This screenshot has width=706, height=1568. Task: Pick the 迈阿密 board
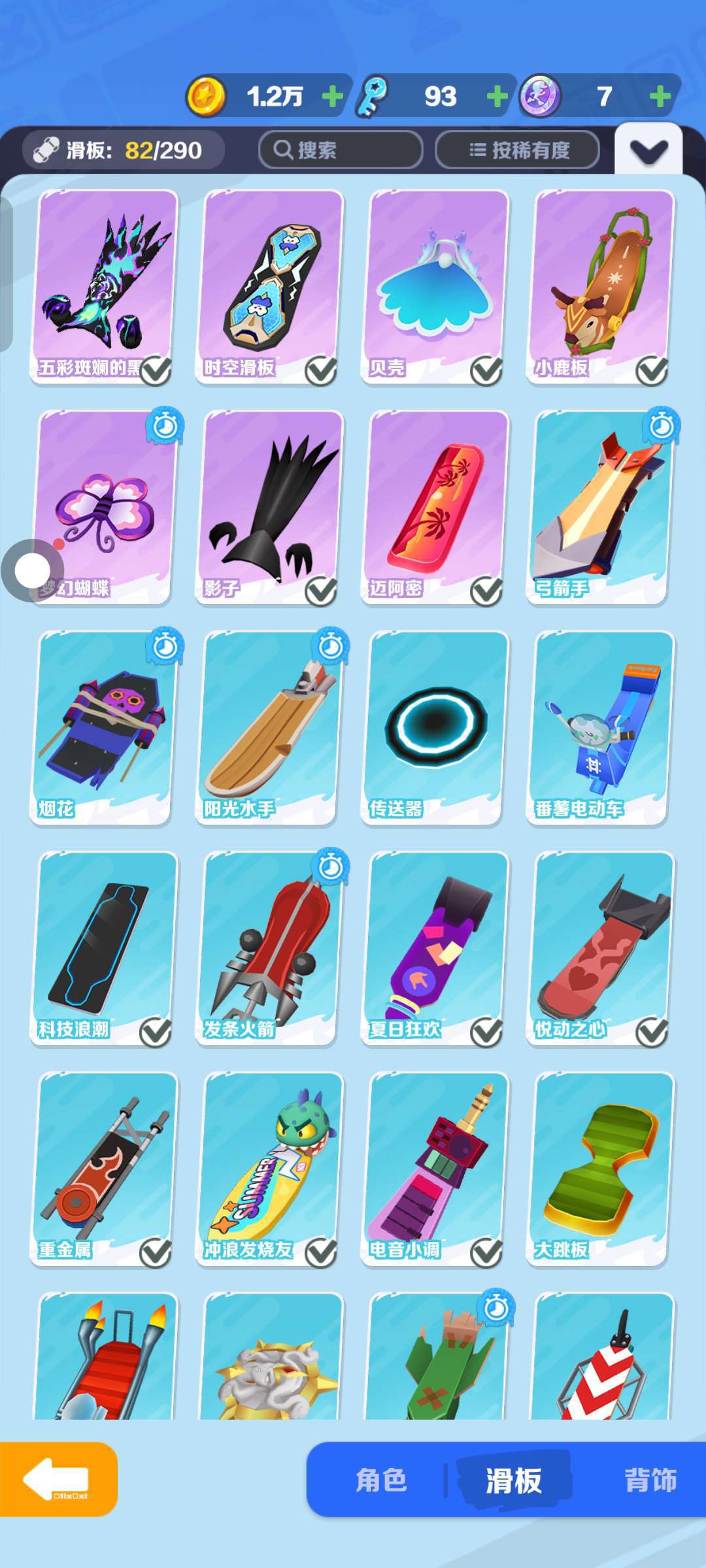click(437, 507)
